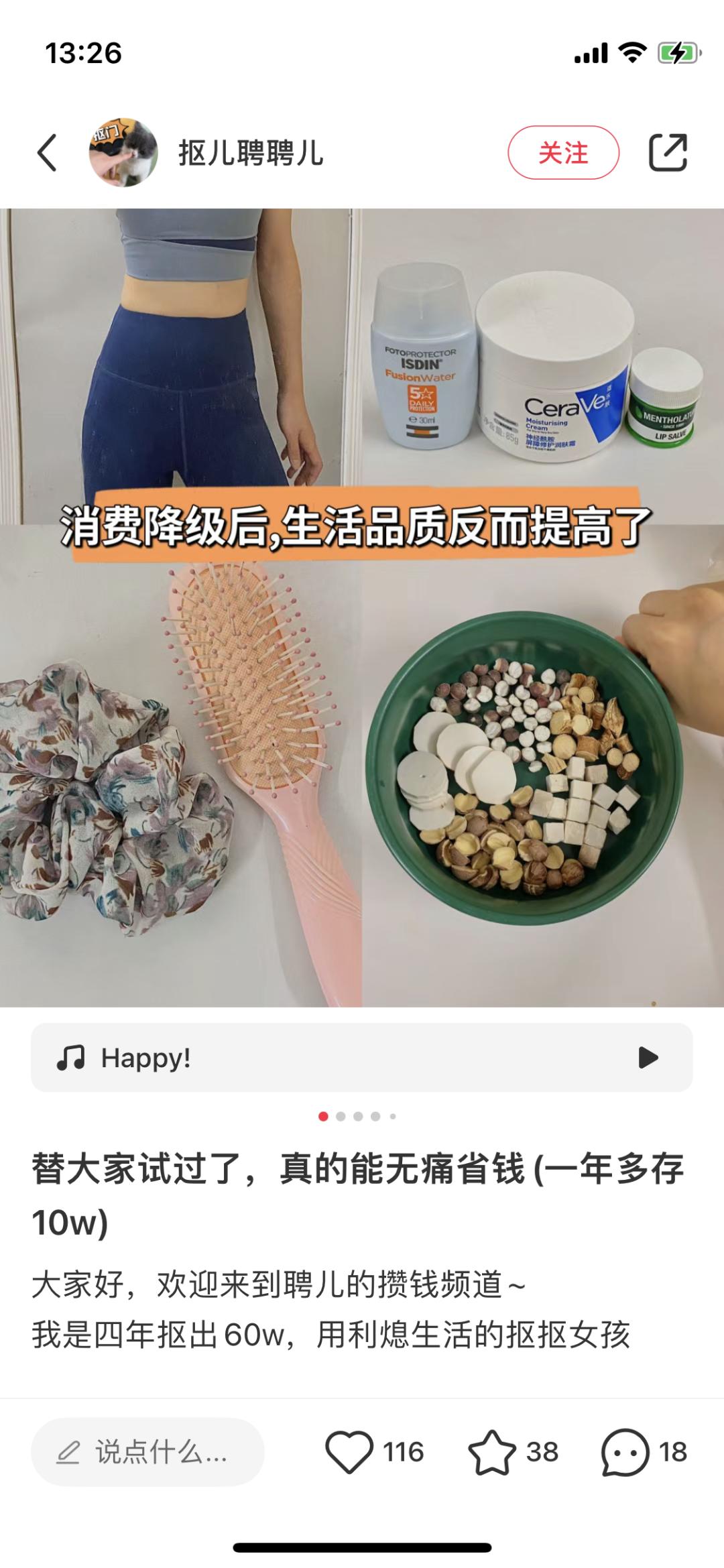Open the 说点什么 comment field
The height and width of the screenshot is (1568, 724).
(x=147, y=1452)
